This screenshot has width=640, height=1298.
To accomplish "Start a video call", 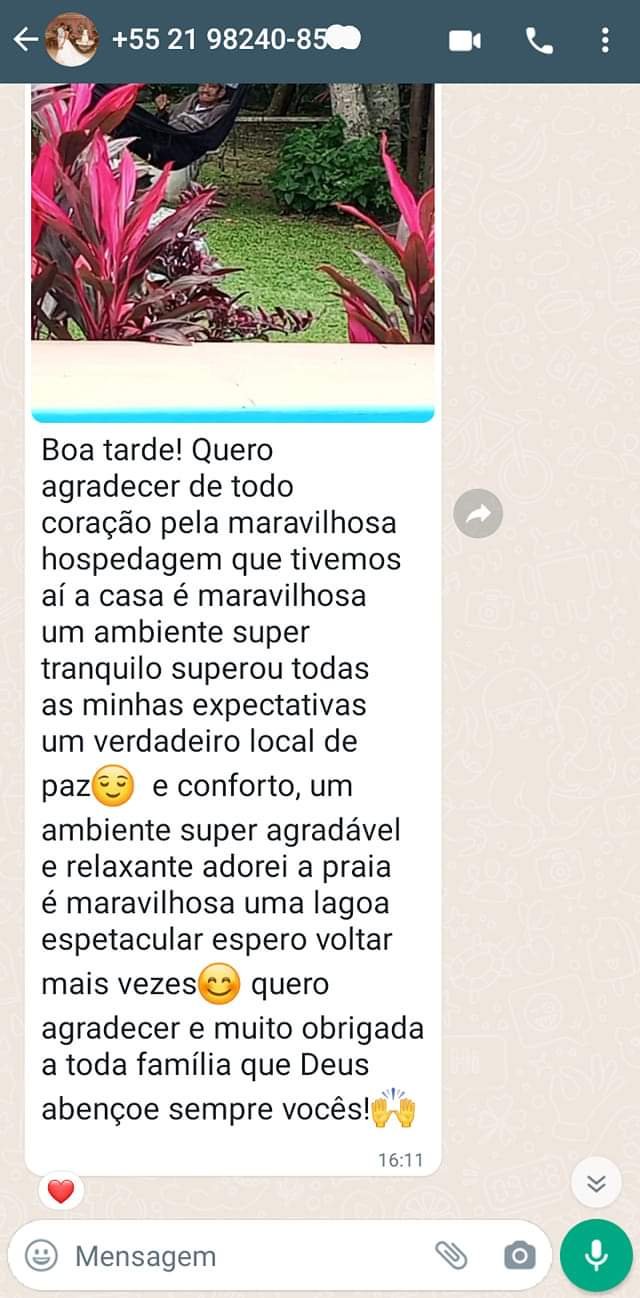I will [465, 40].
